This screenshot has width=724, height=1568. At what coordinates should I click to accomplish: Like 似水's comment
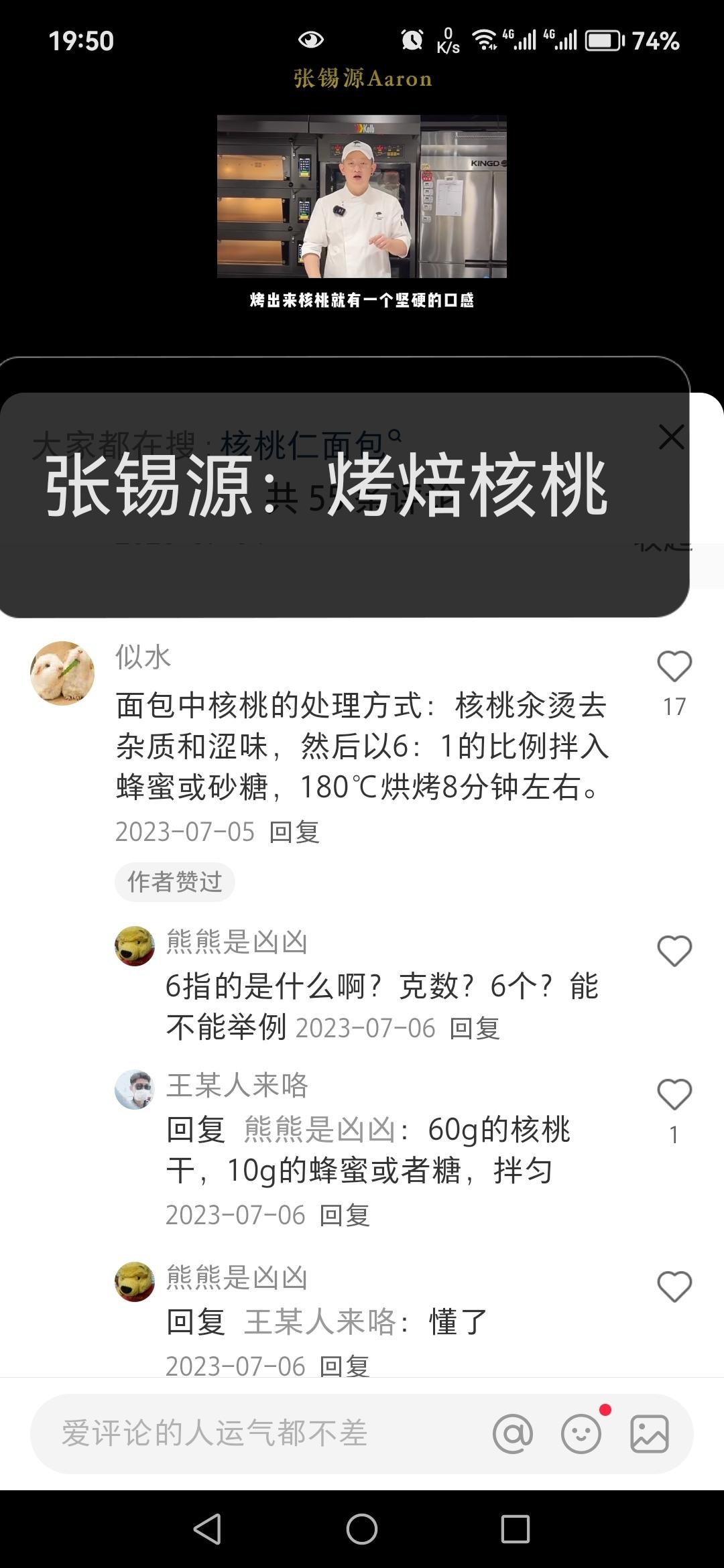[x=674, y=667]
